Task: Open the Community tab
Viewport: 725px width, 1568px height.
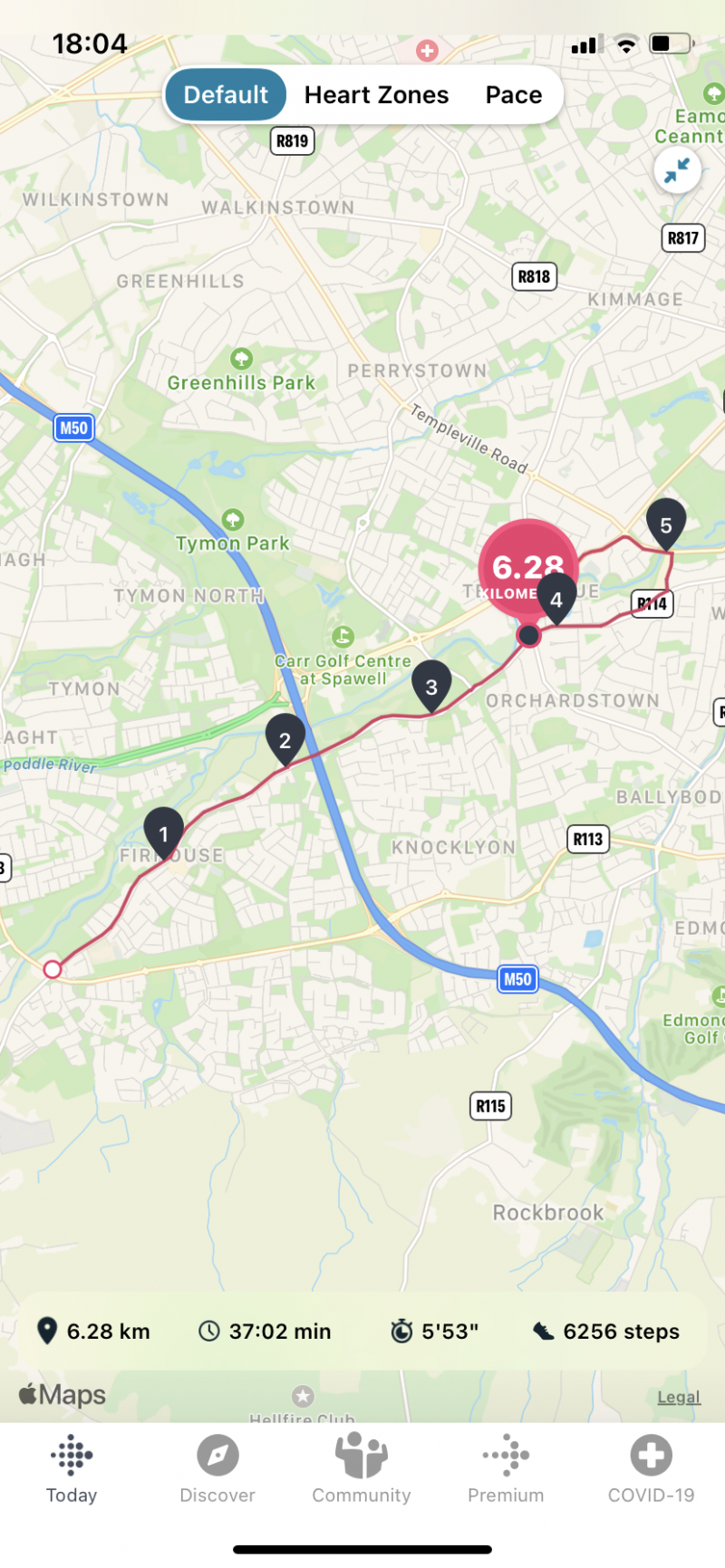Action: click(362, 1468)
